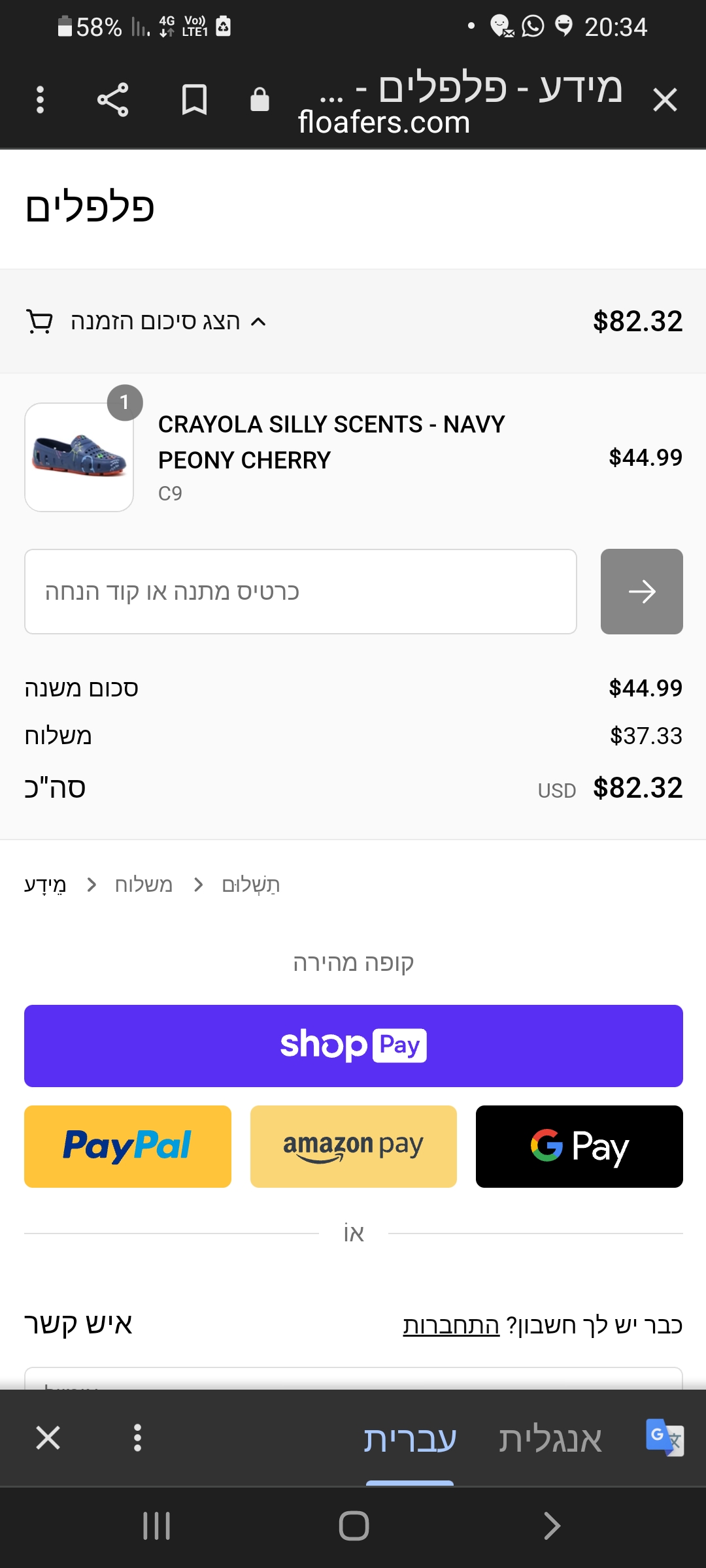This screenshot has width=706, height=1568.
Task: Dismiss the translation bar
Action: pyautogui.click(x=48, y=1438)
